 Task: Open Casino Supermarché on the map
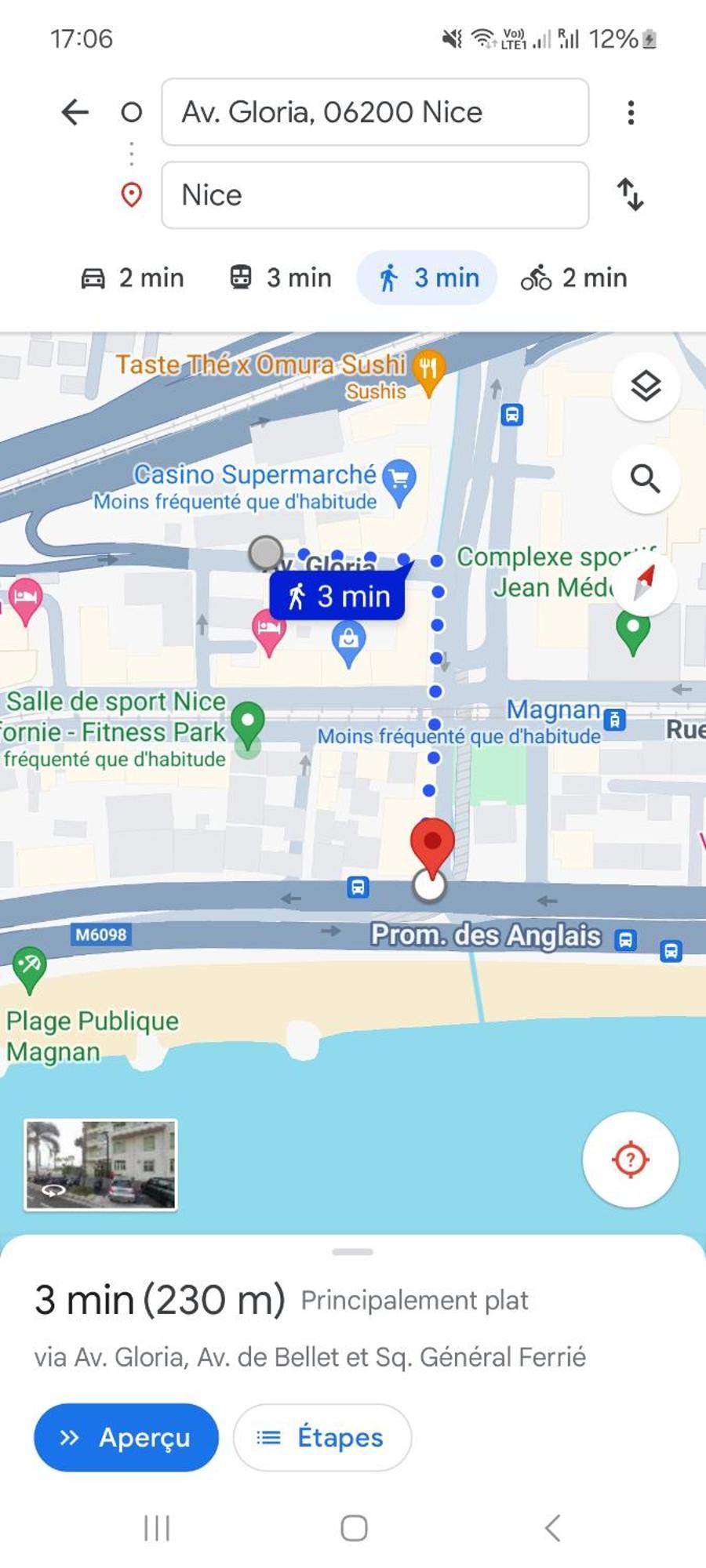(x=399, y=477)
